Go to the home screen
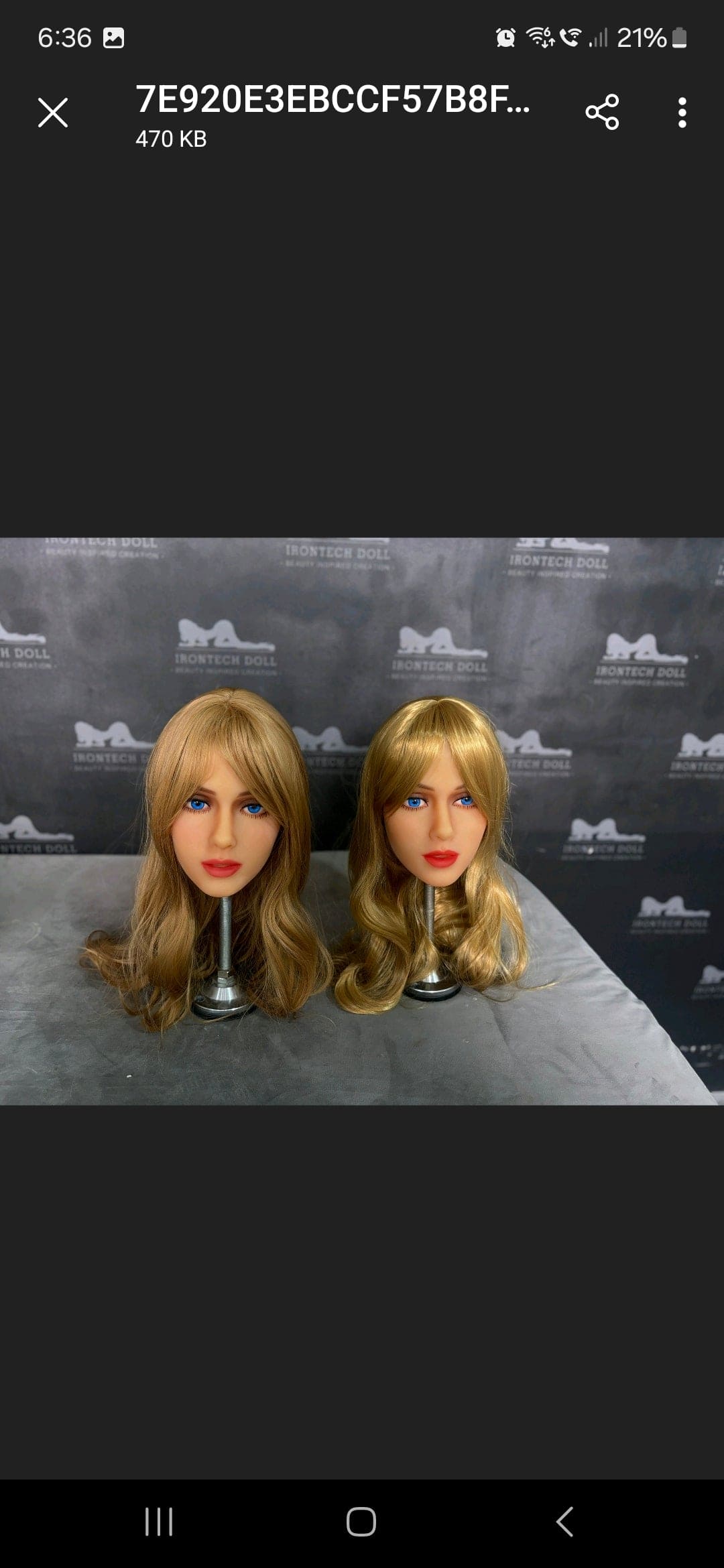This screenshot has width=724, height=1568. 361,1521
